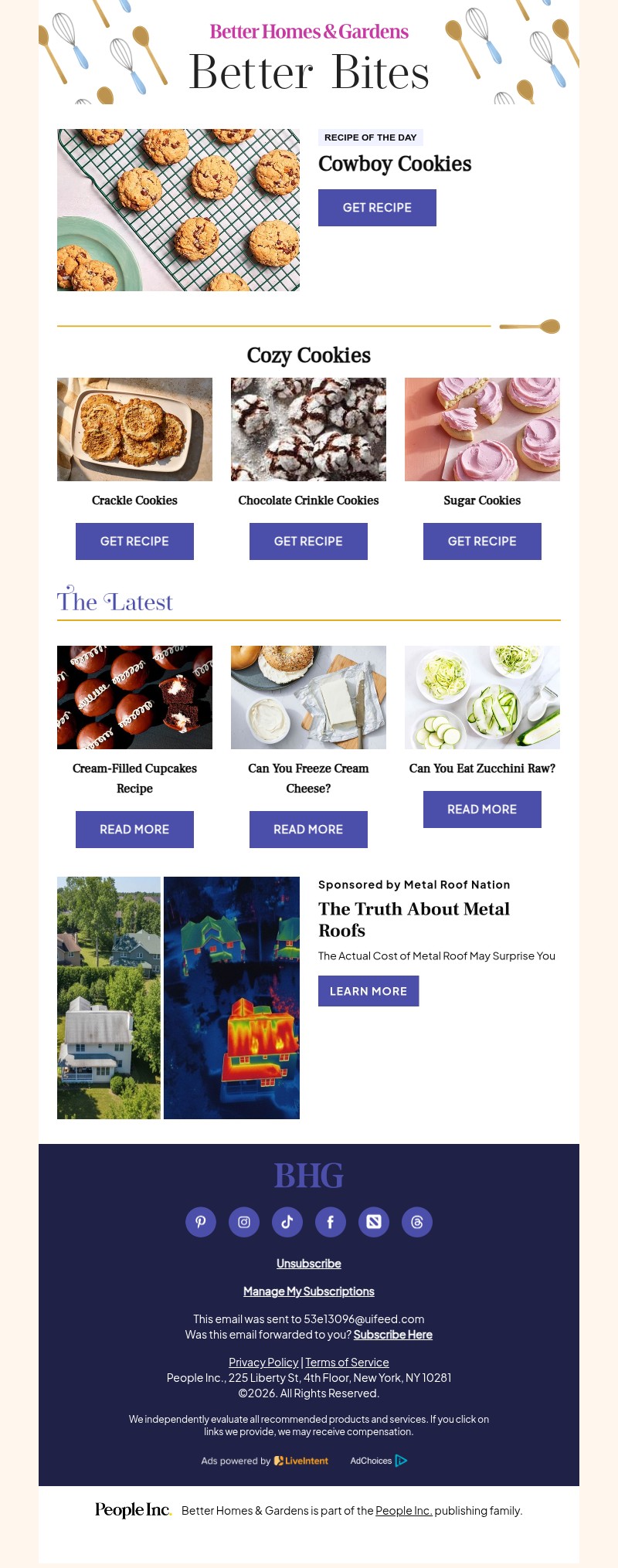Open BHG's Instagram profile
This screenshot has width=618, height=1568.
pyautogui.click(x=244, y=1222)
